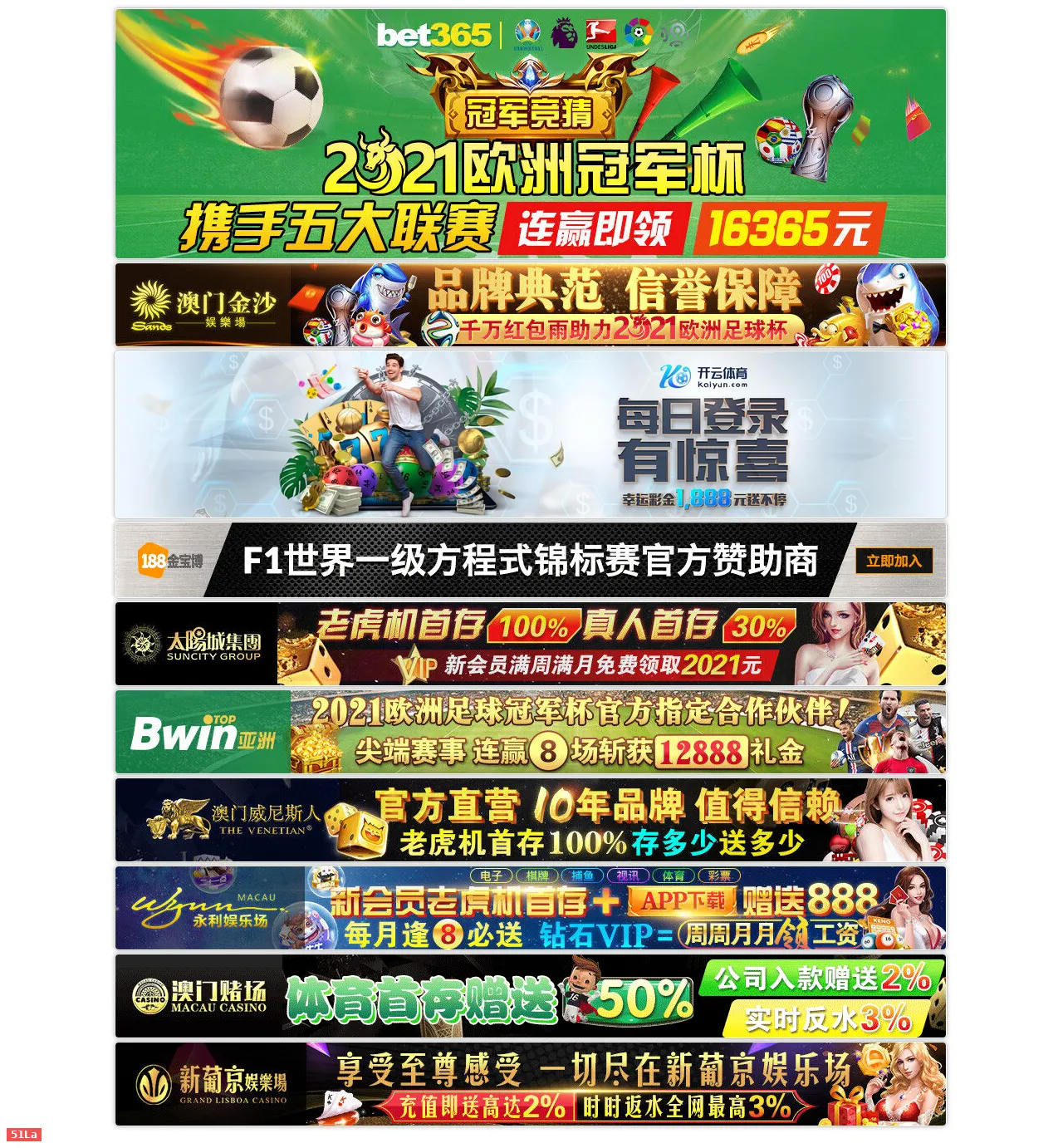
Task: Open the 澳门金沙 Sands banner
Action: 530,305
